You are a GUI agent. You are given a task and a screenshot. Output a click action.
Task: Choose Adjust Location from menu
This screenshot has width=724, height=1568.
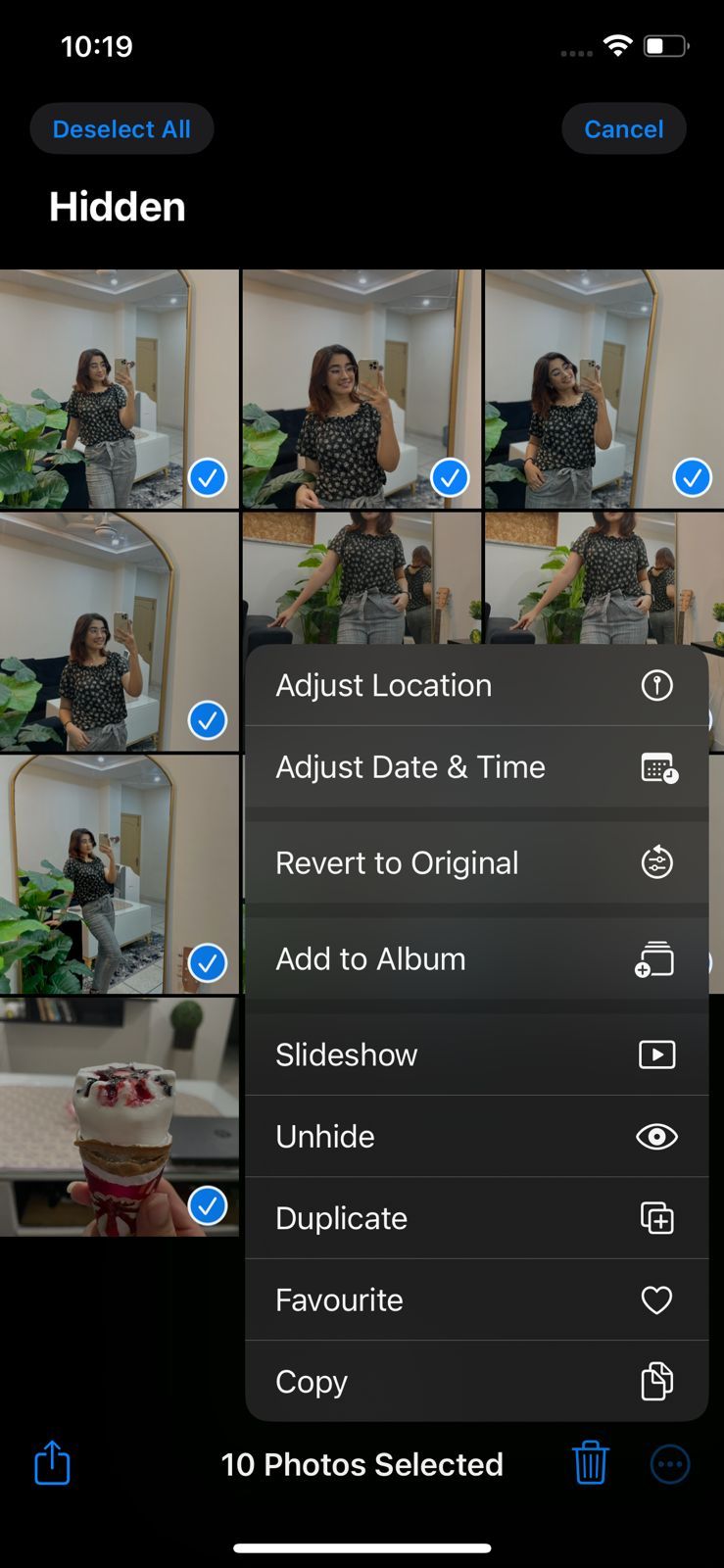pos(476,685)
